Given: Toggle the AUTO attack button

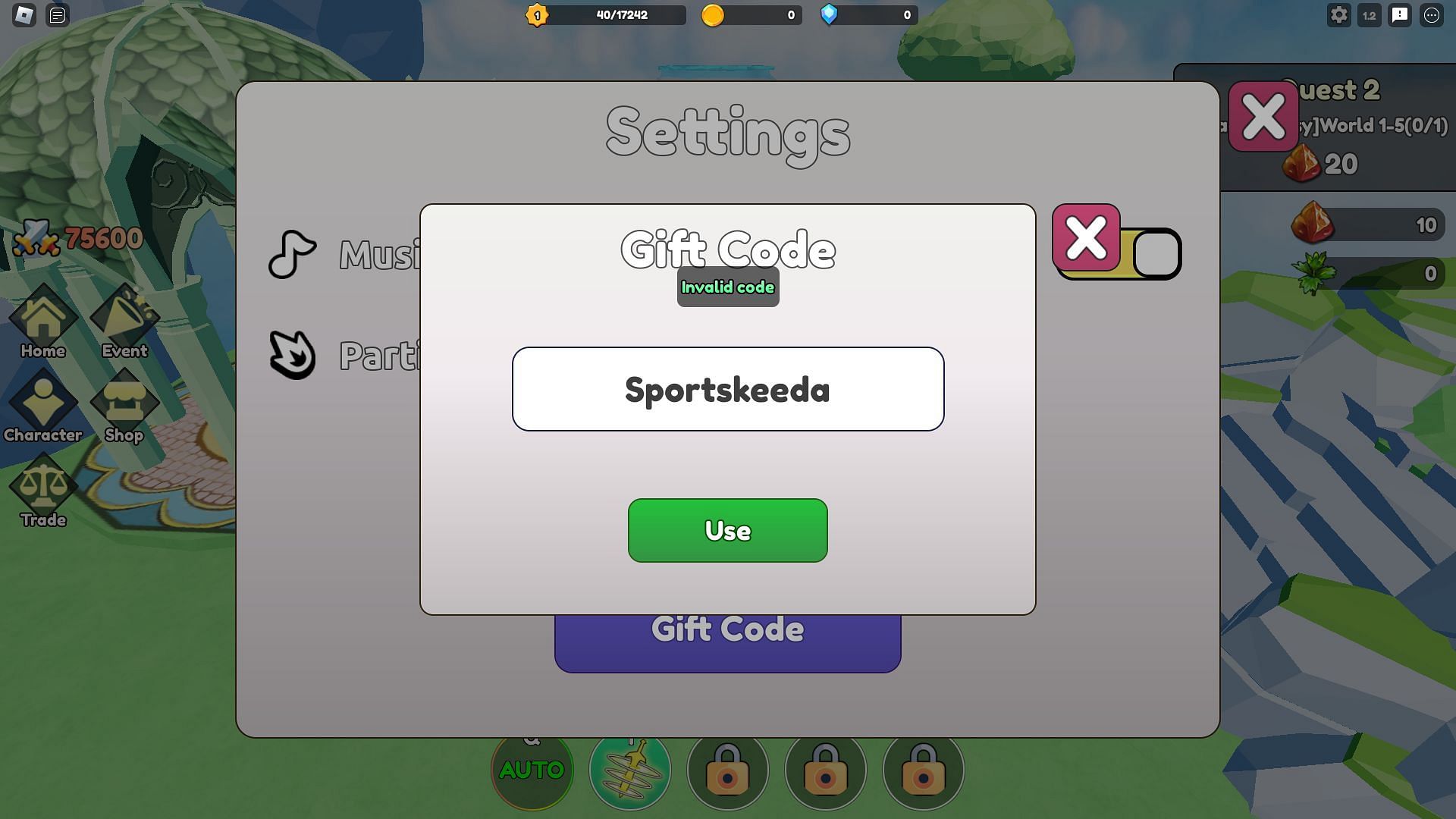Looking at the screenshot, I should coord(532,770).
